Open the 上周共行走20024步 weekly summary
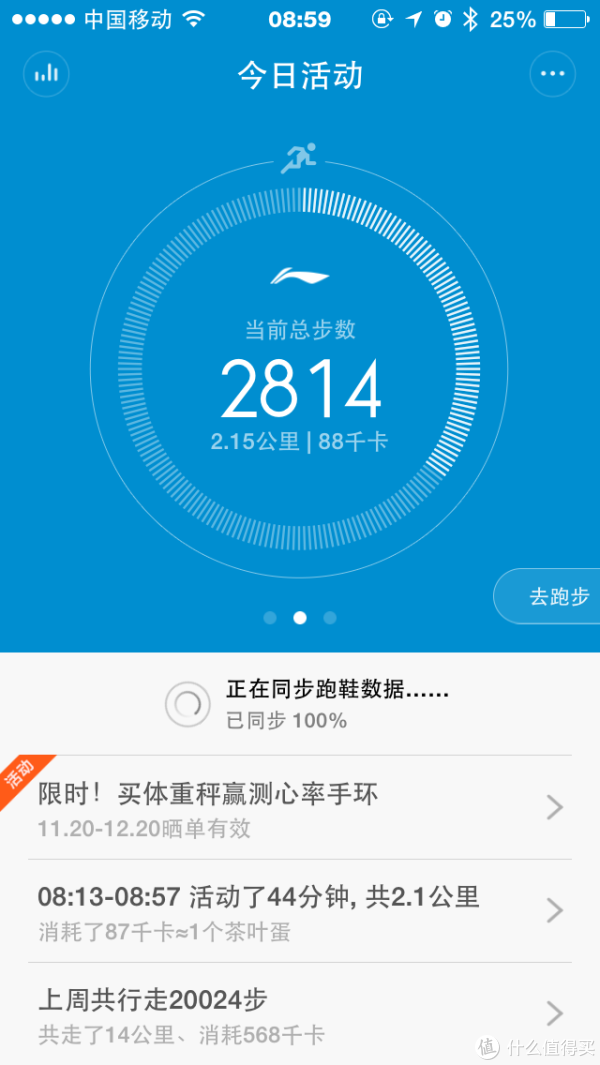The width and height of the screenshot is (600, 1065). pyautogui.click(x=300, y=1013)
